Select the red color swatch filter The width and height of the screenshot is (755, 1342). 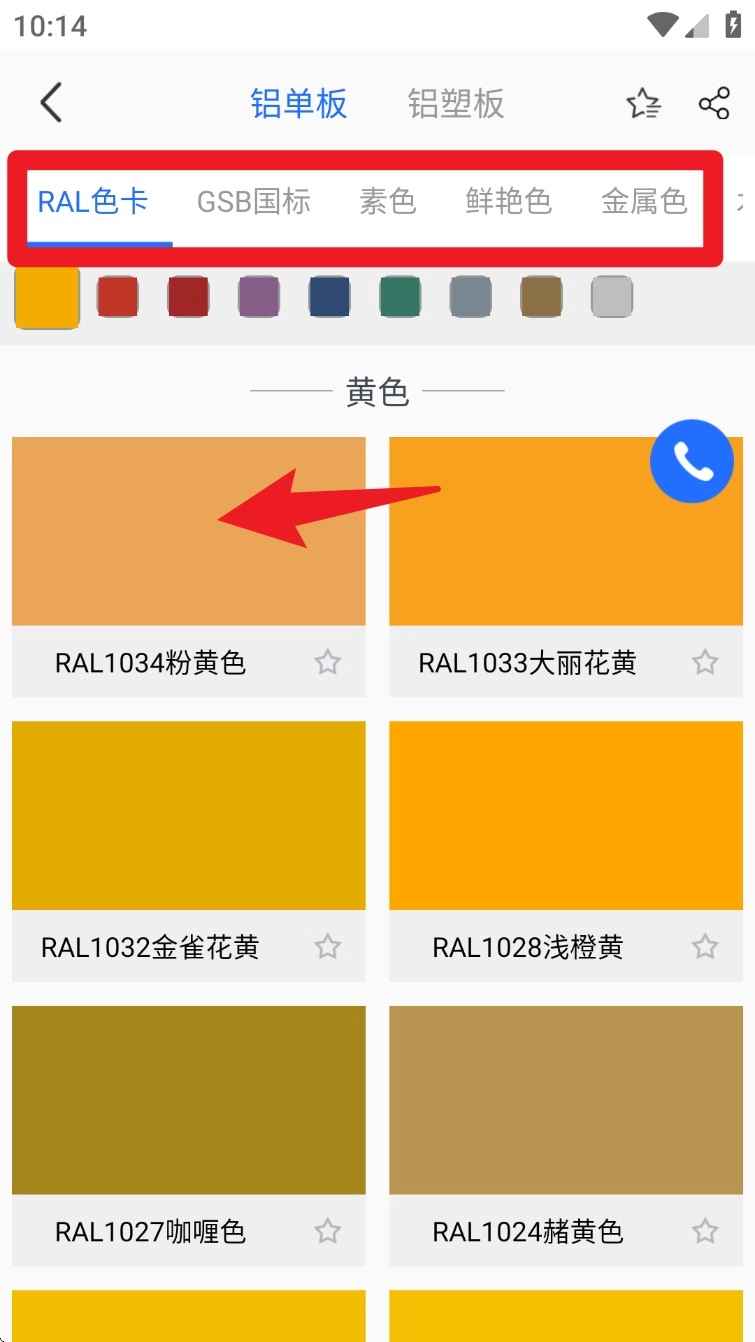[x=117, y=297]
